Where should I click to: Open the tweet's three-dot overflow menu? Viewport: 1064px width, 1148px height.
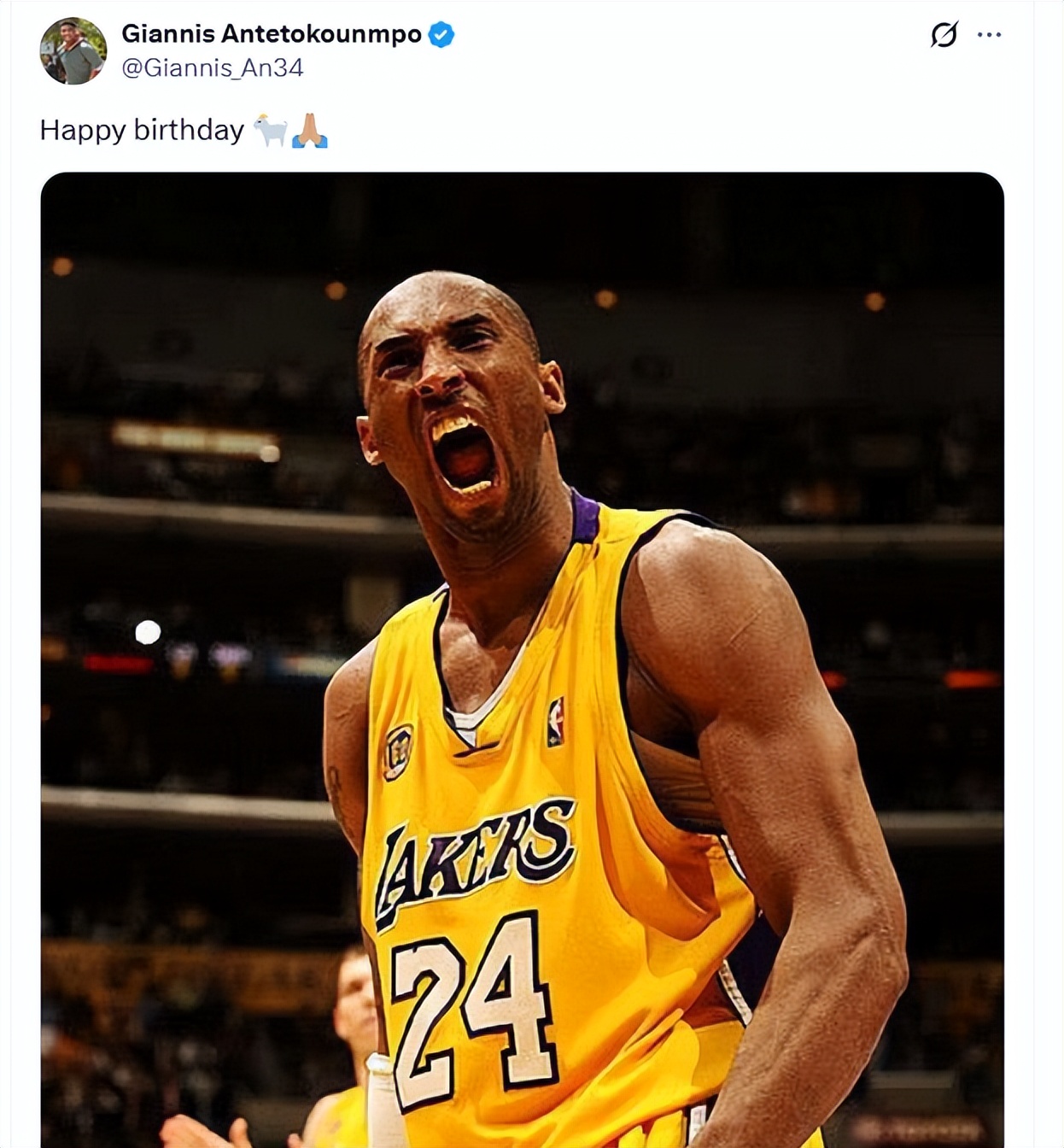point(989,35)
